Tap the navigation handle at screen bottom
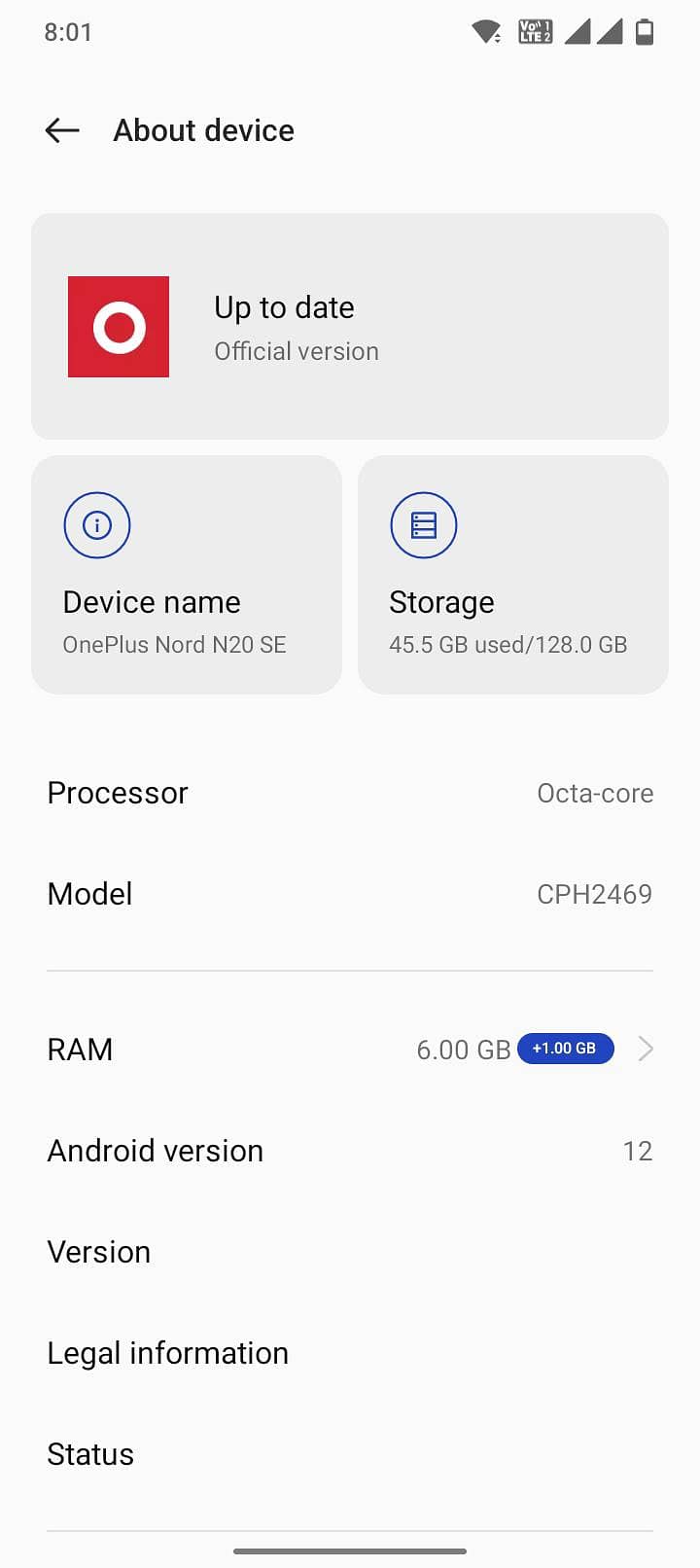 (350, 1552)
